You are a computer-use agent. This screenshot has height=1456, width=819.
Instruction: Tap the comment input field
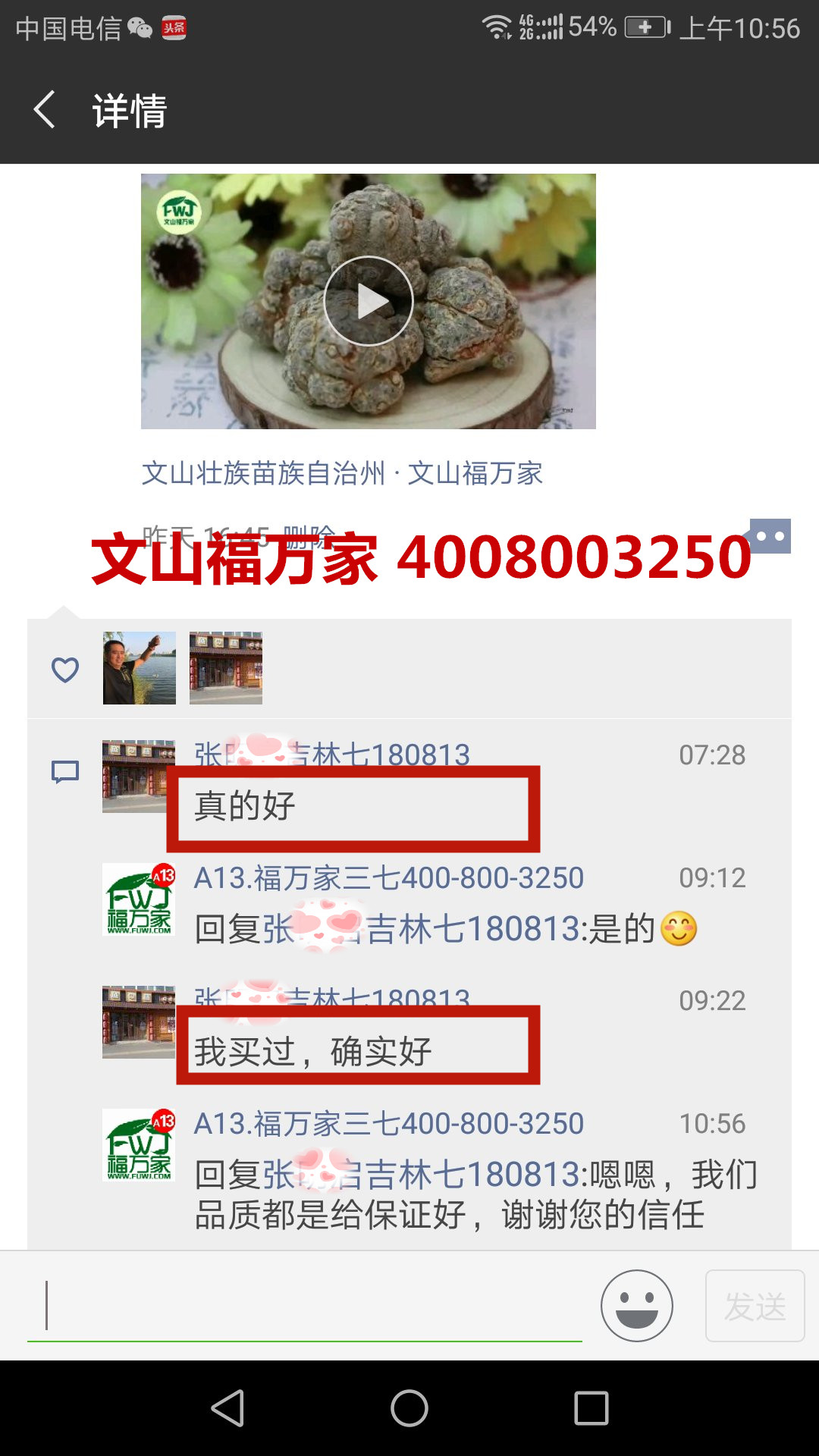pyautogui.click(x=303, y=1306)
